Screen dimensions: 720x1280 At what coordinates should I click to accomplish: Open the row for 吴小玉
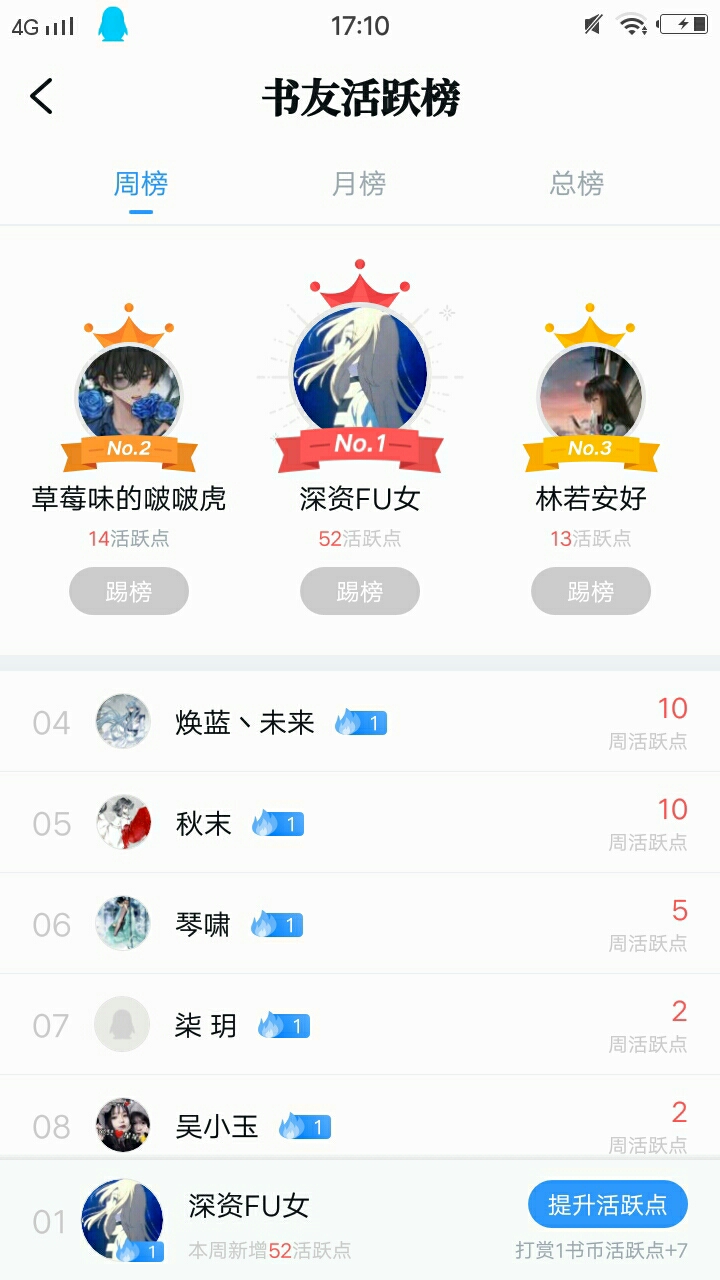(360, 1120)
